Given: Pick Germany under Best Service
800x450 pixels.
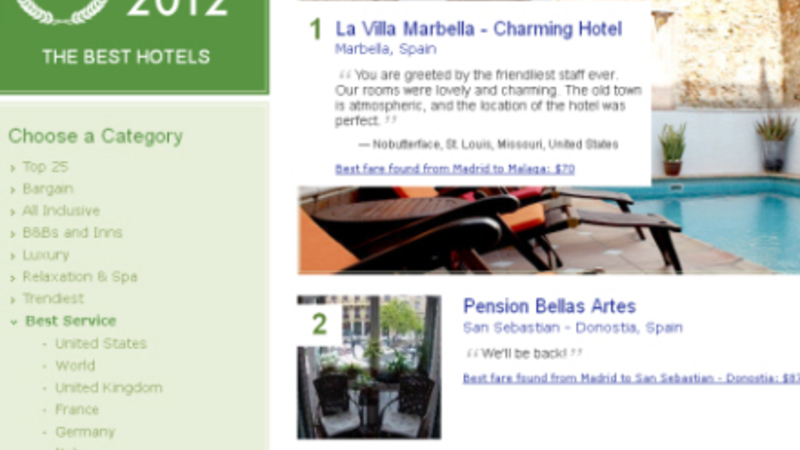Looking at the screenshot, I should pyautogui.click(x=85, y=432).
